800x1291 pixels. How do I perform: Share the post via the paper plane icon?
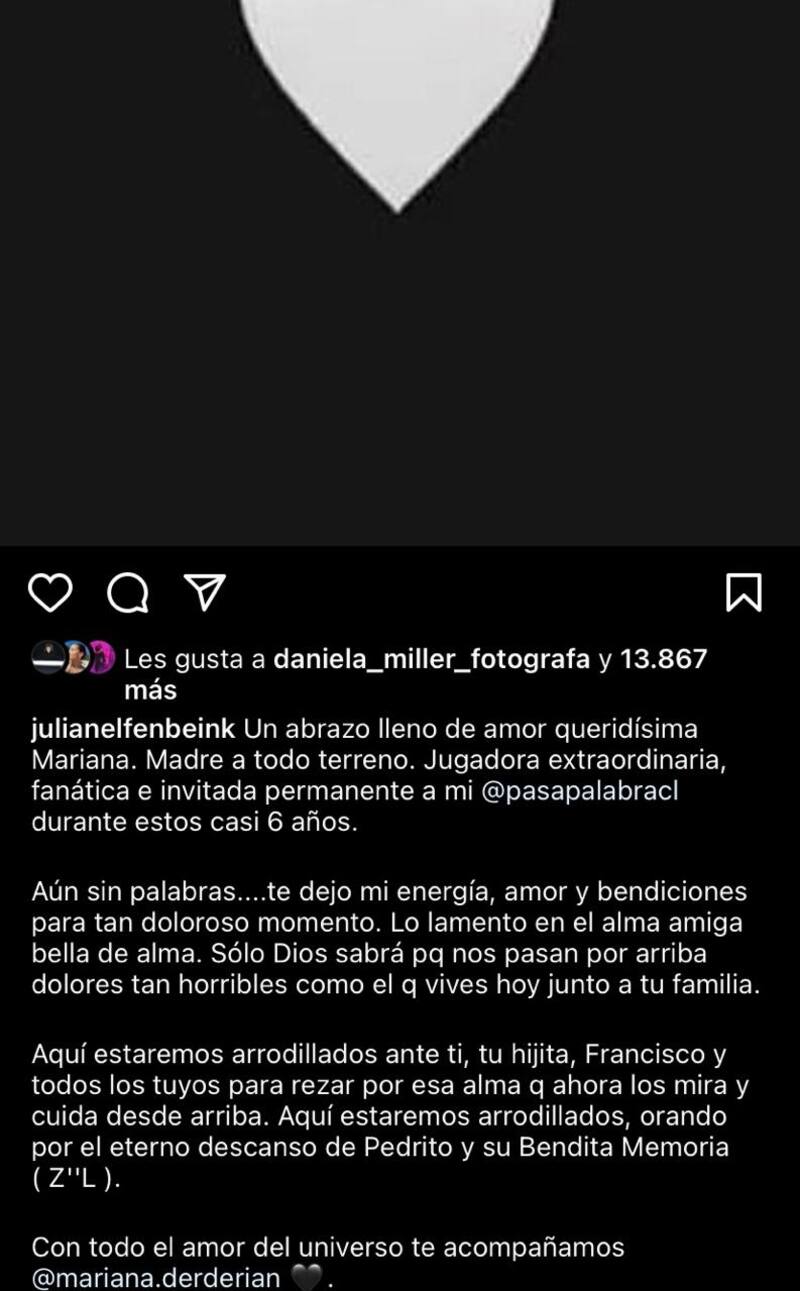204,594
